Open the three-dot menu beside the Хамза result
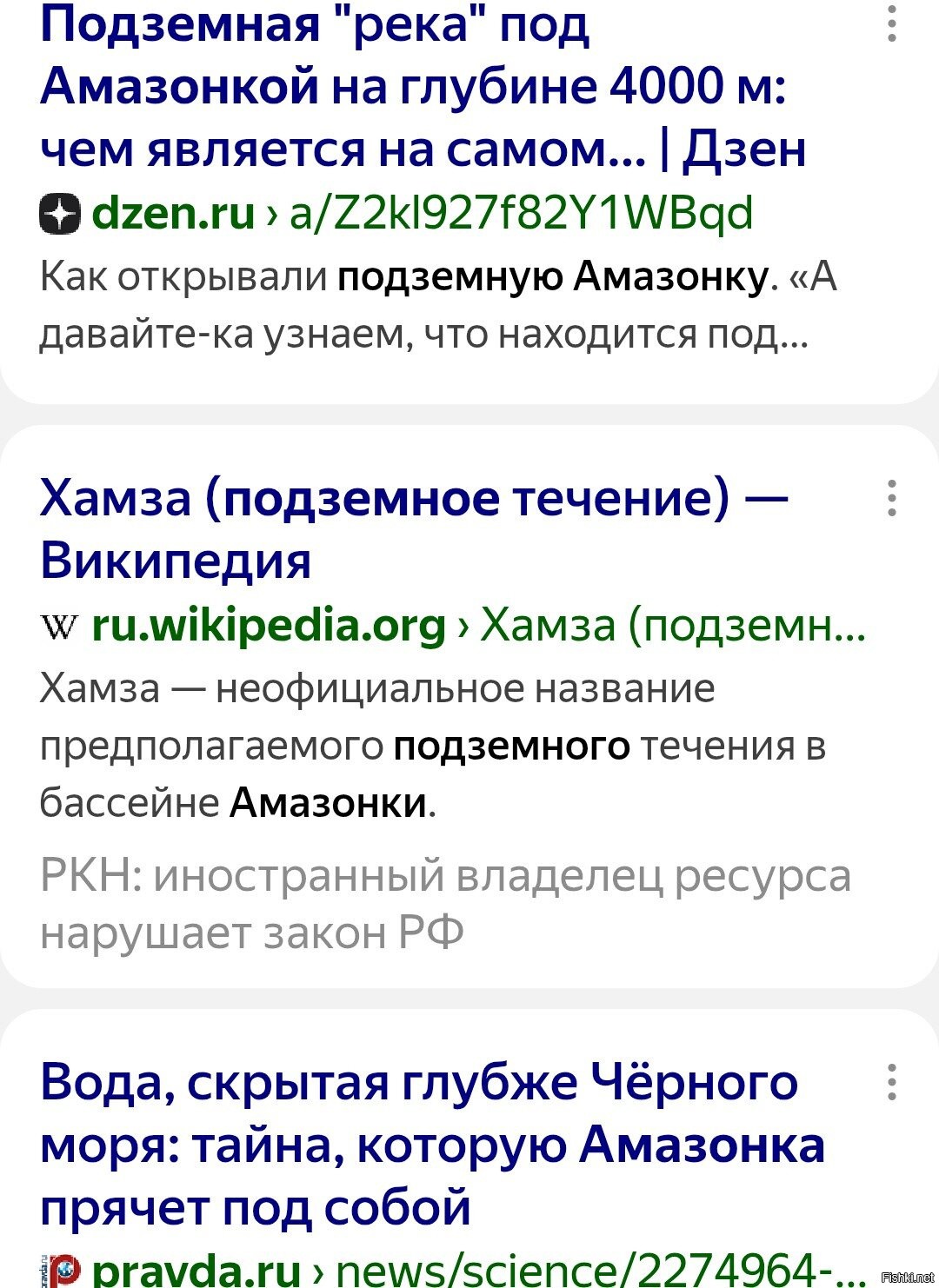This screenshot has height=1288, width=939. pyautogui.click(x=891, y=498)
